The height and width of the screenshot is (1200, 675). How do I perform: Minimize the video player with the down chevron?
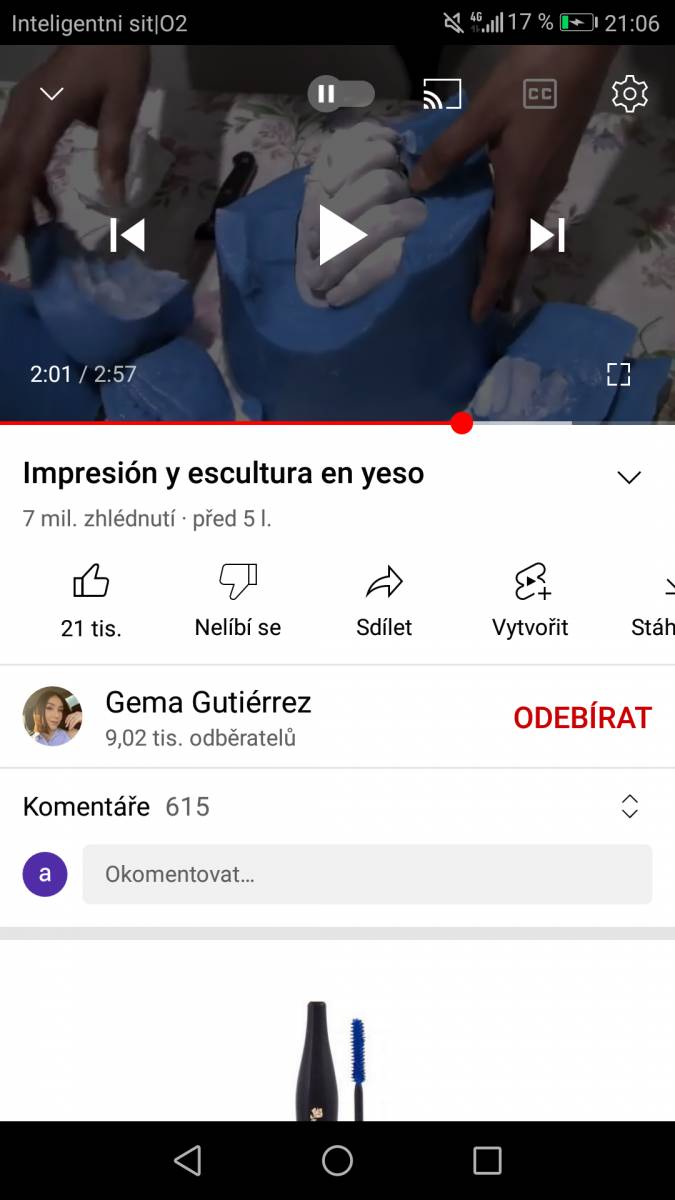pos(51,94)
